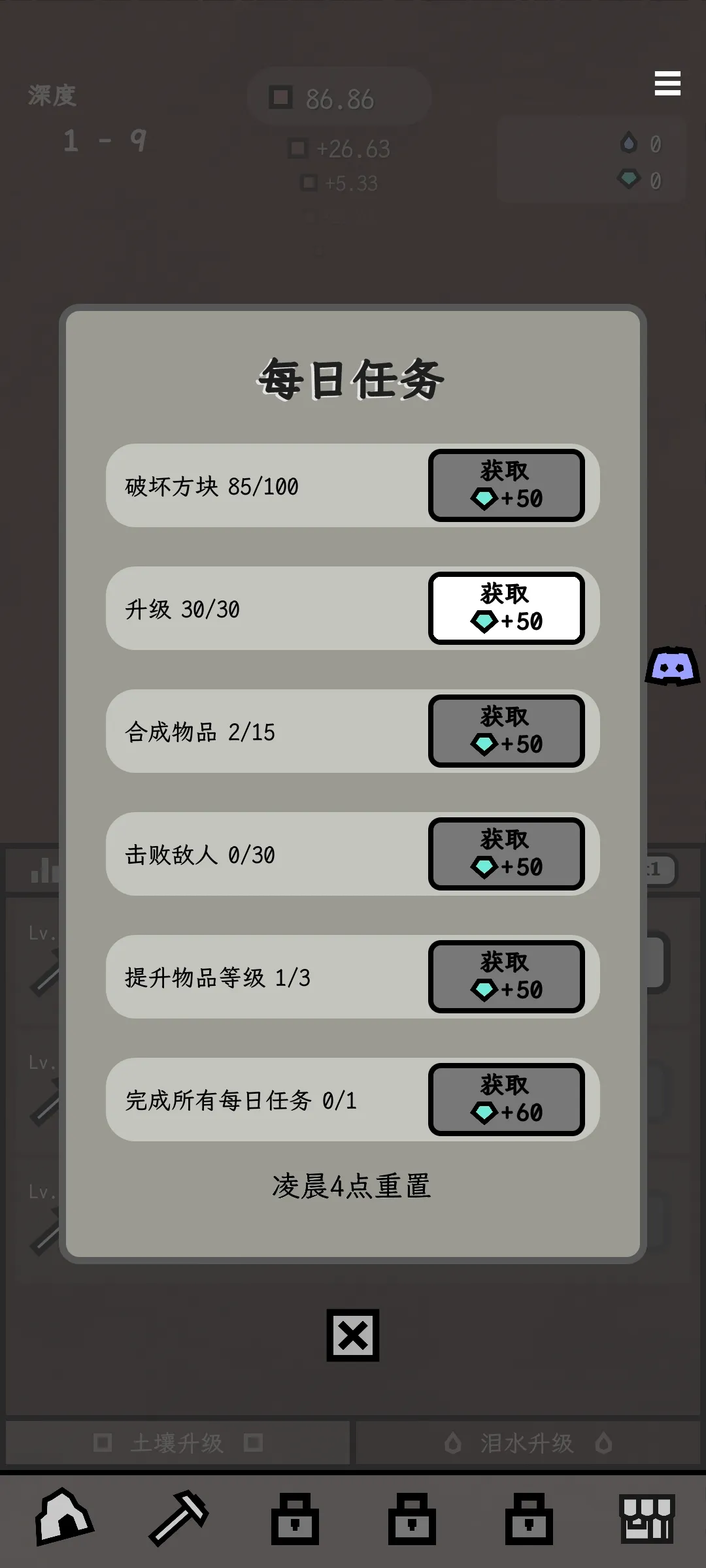The image size is (706, 1568).
Task: Tap 获取 for 提升物品等级 1/3 task
Action: (x=506, y=977)
